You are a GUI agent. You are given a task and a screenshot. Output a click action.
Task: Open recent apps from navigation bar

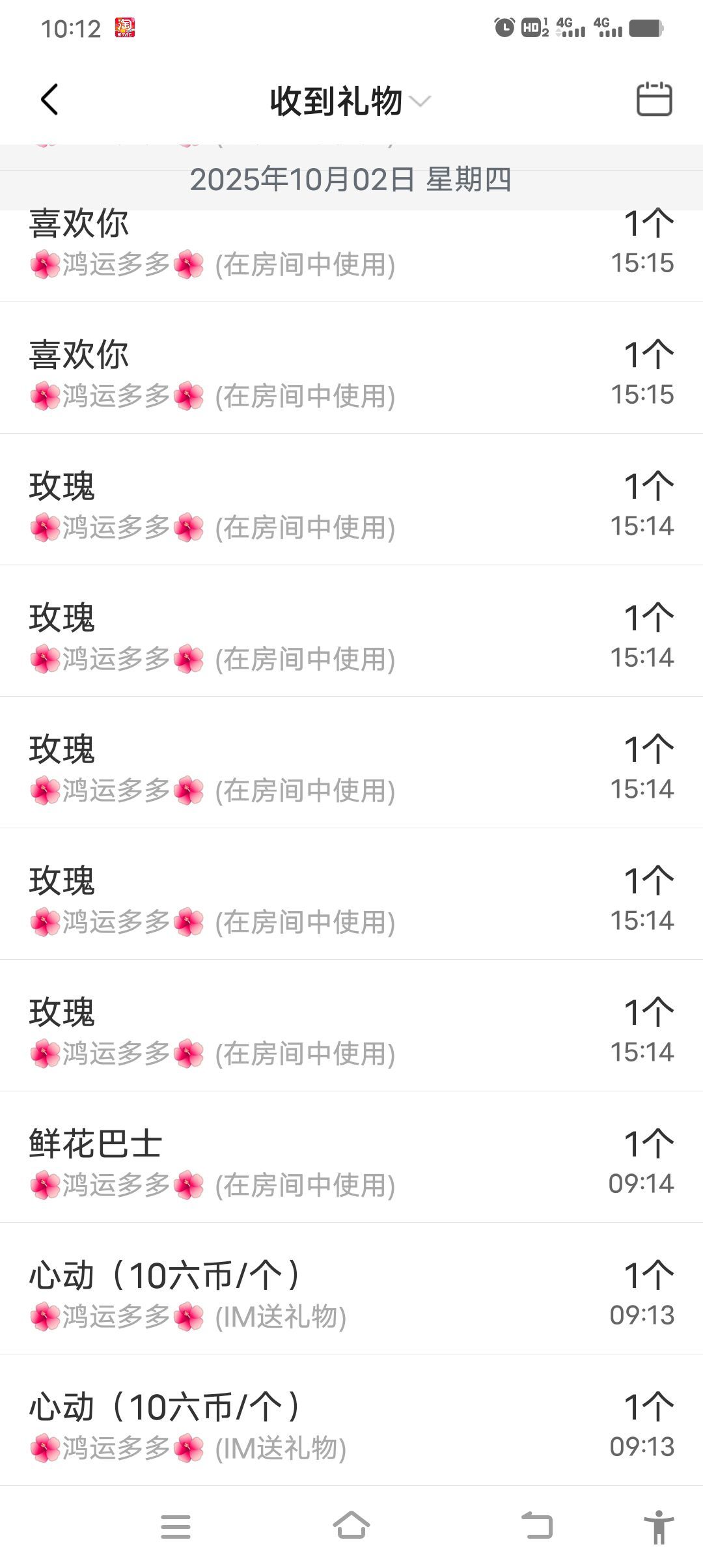176,1526
